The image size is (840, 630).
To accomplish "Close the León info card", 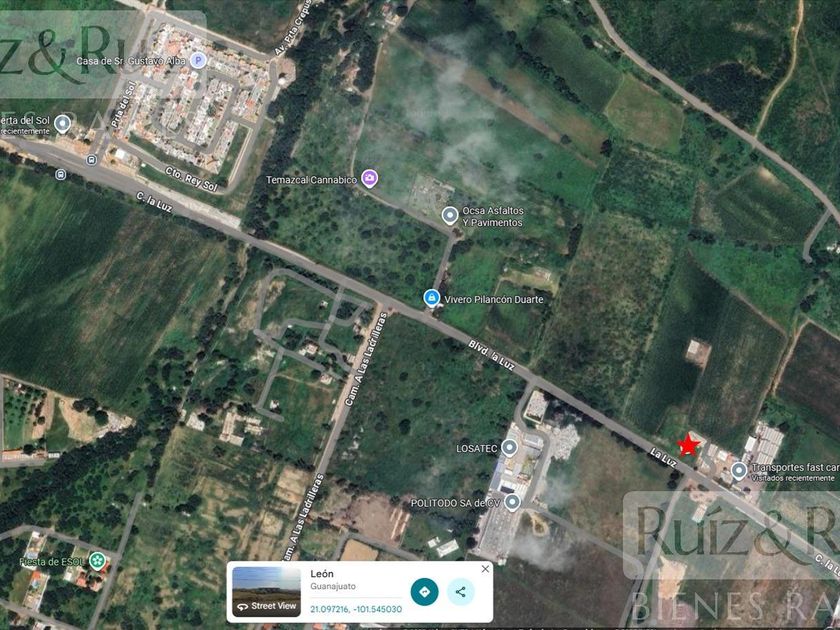I will (x=485, y=569).
